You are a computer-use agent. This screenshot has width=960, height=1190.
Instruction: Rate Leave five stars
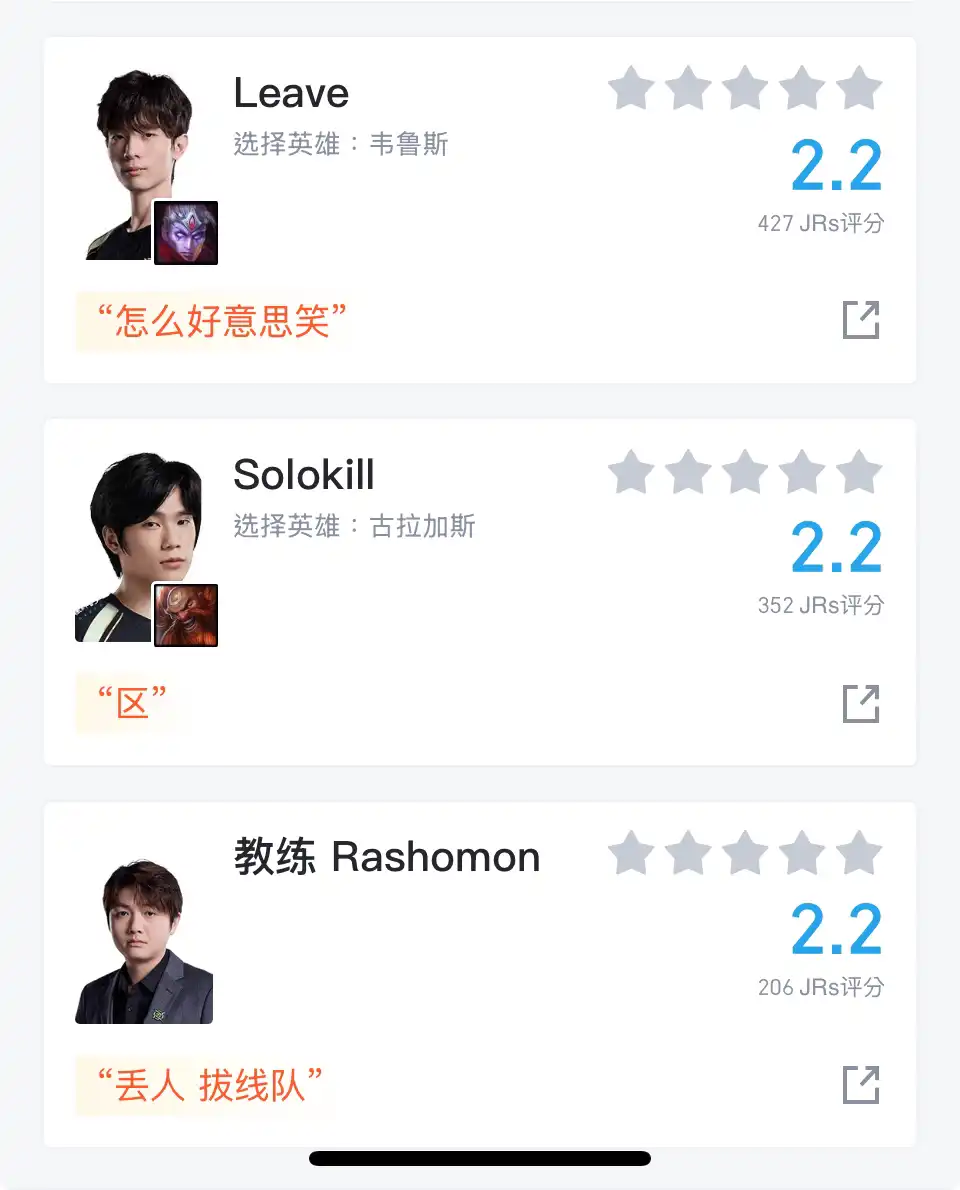coord(859,90)
